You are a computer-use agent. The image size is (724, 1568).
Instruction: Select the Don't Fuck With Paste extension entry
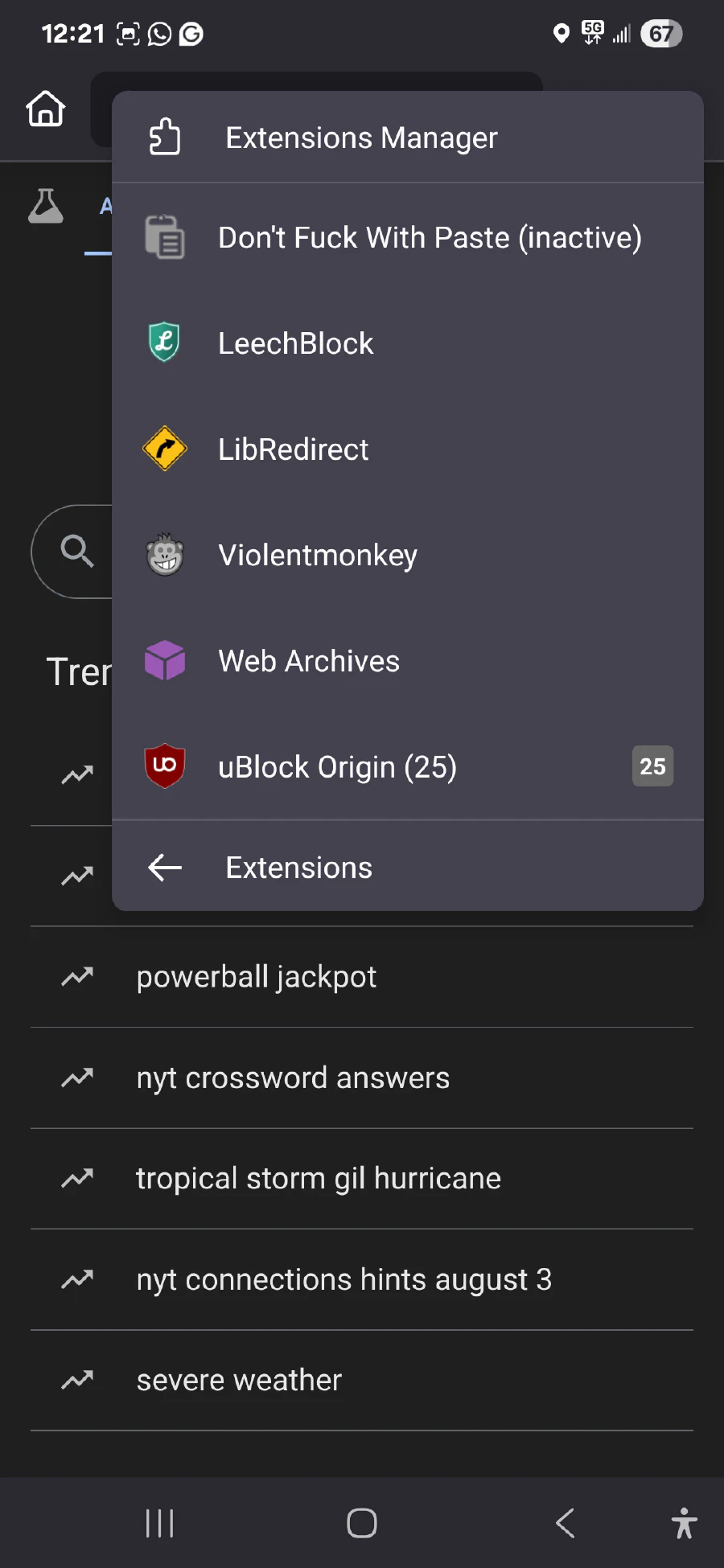[430, 237]
